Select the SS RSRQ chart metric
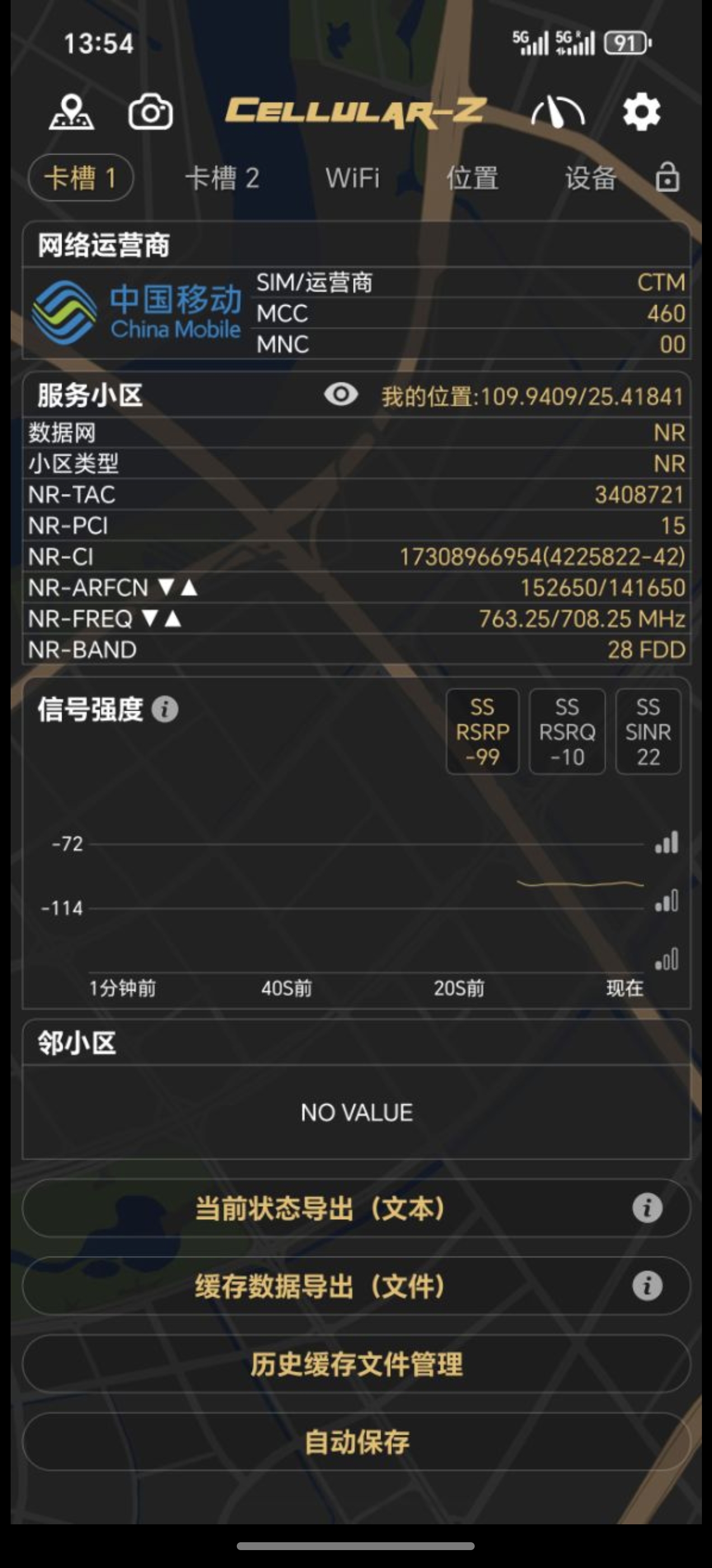Image resolution: width=712 pixels, height=1568 pixels. point(567,732)
